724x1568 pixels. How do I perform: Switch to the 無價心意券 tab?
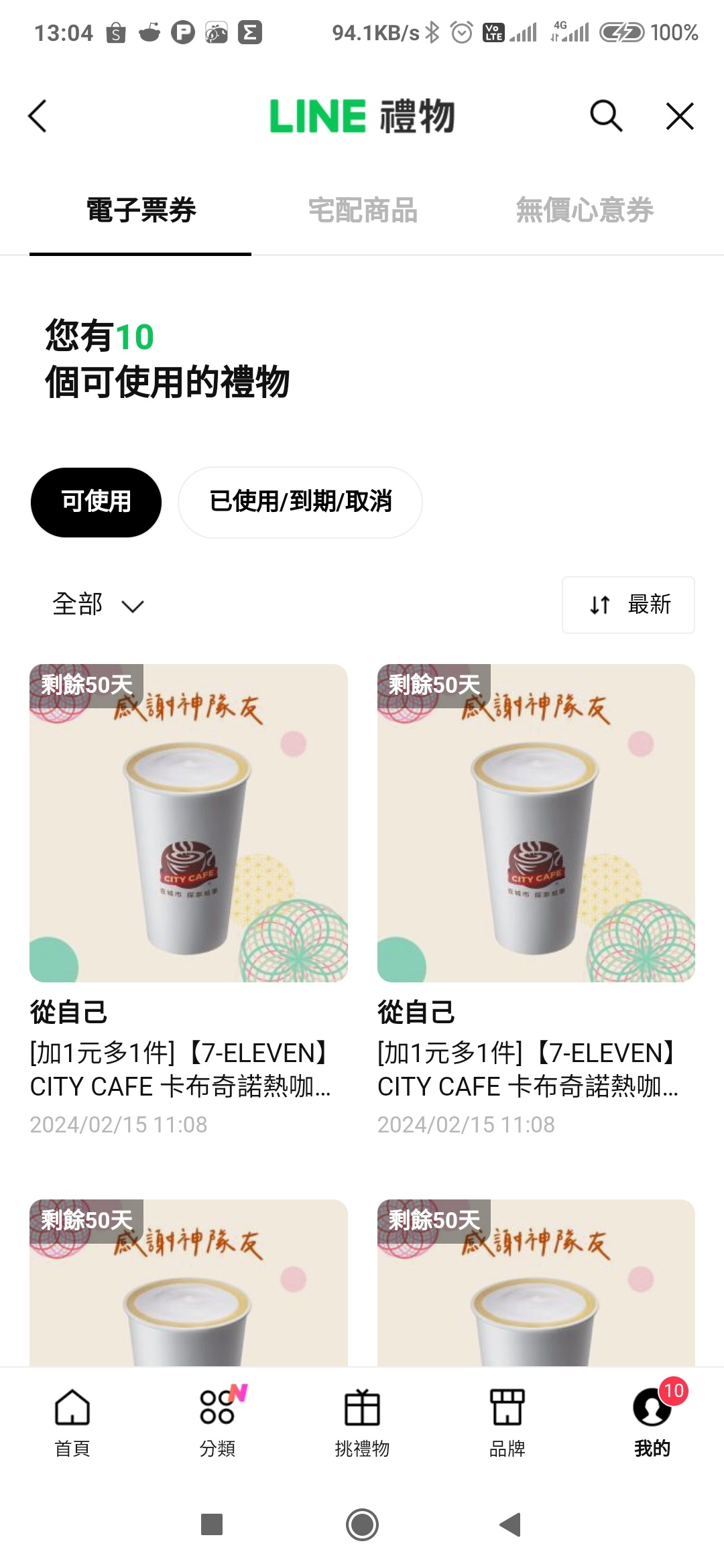tap(585, 210)
